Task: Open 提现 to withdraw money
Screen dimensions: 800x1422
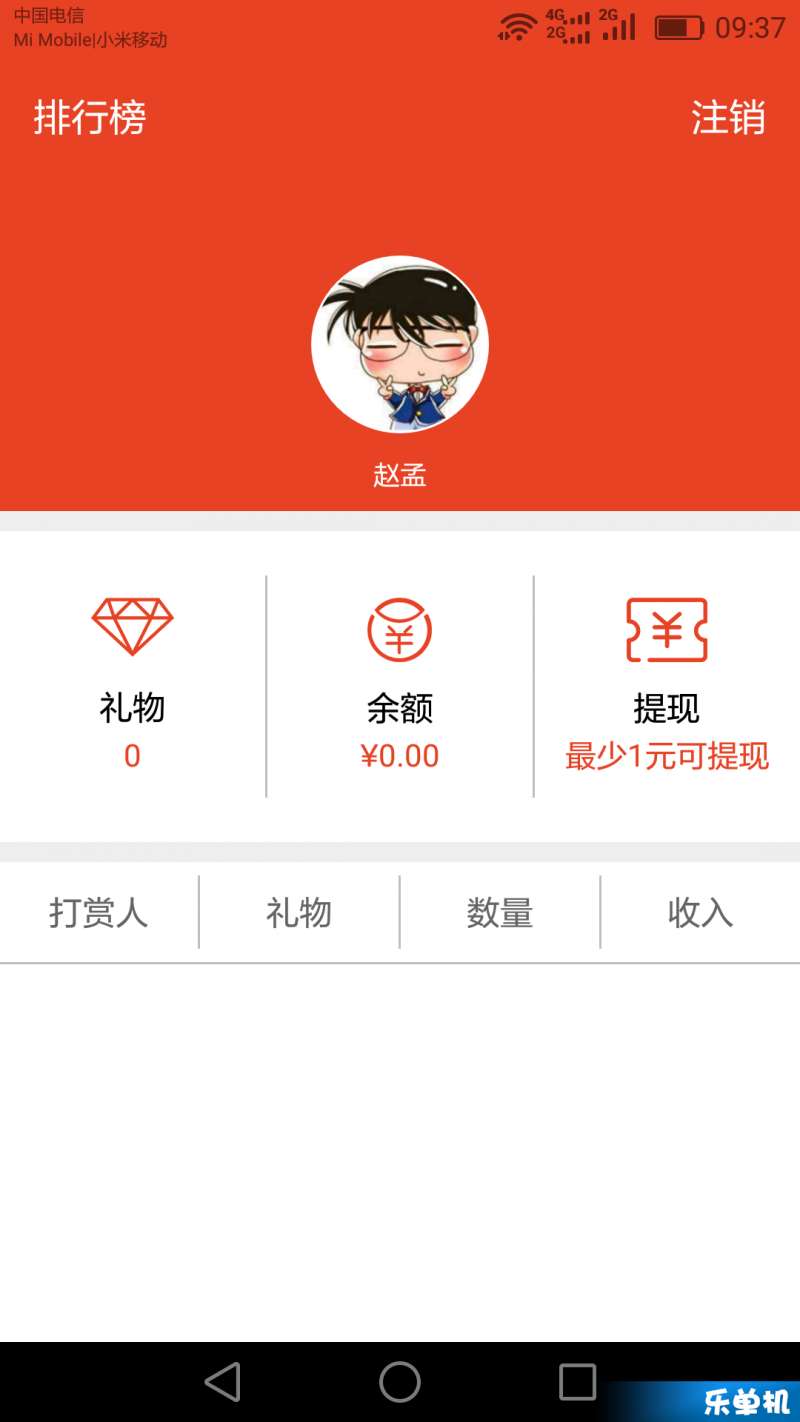Action: point(667,685)
